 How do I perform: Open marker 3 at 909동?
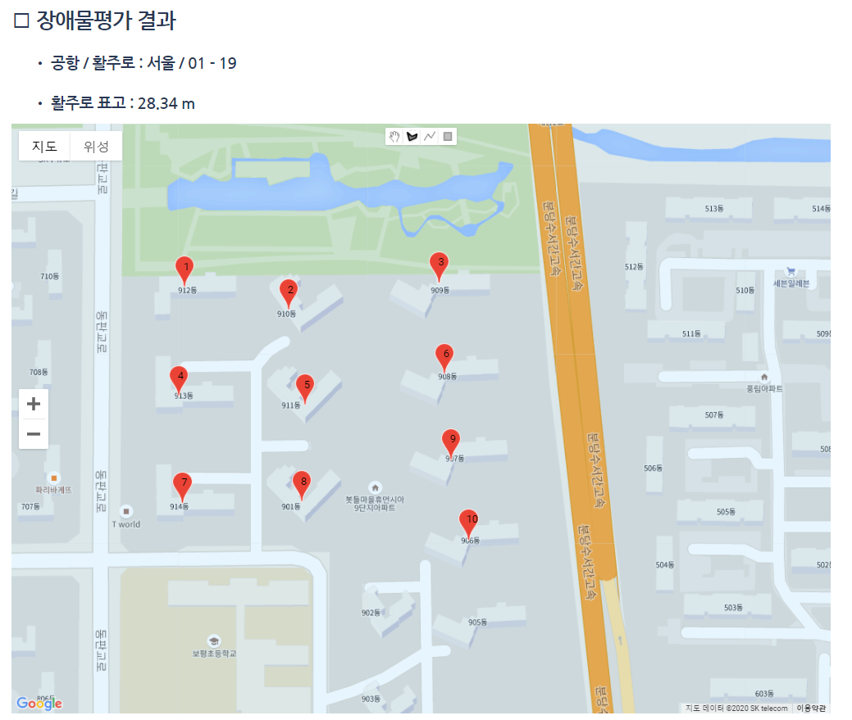point(438,265)
